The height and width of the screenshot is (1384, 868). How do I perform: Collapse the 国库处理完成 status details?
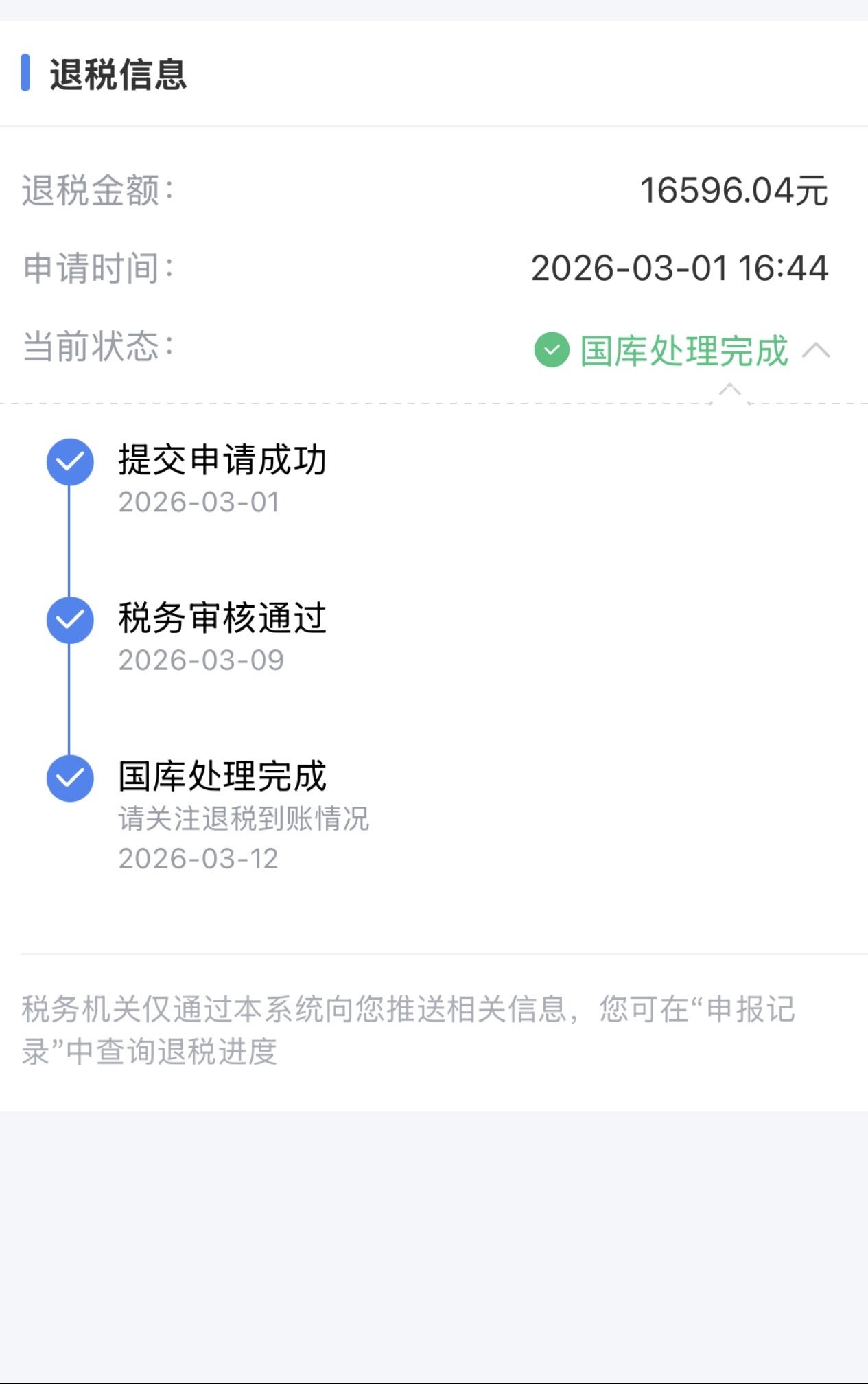tap(816, 351)
